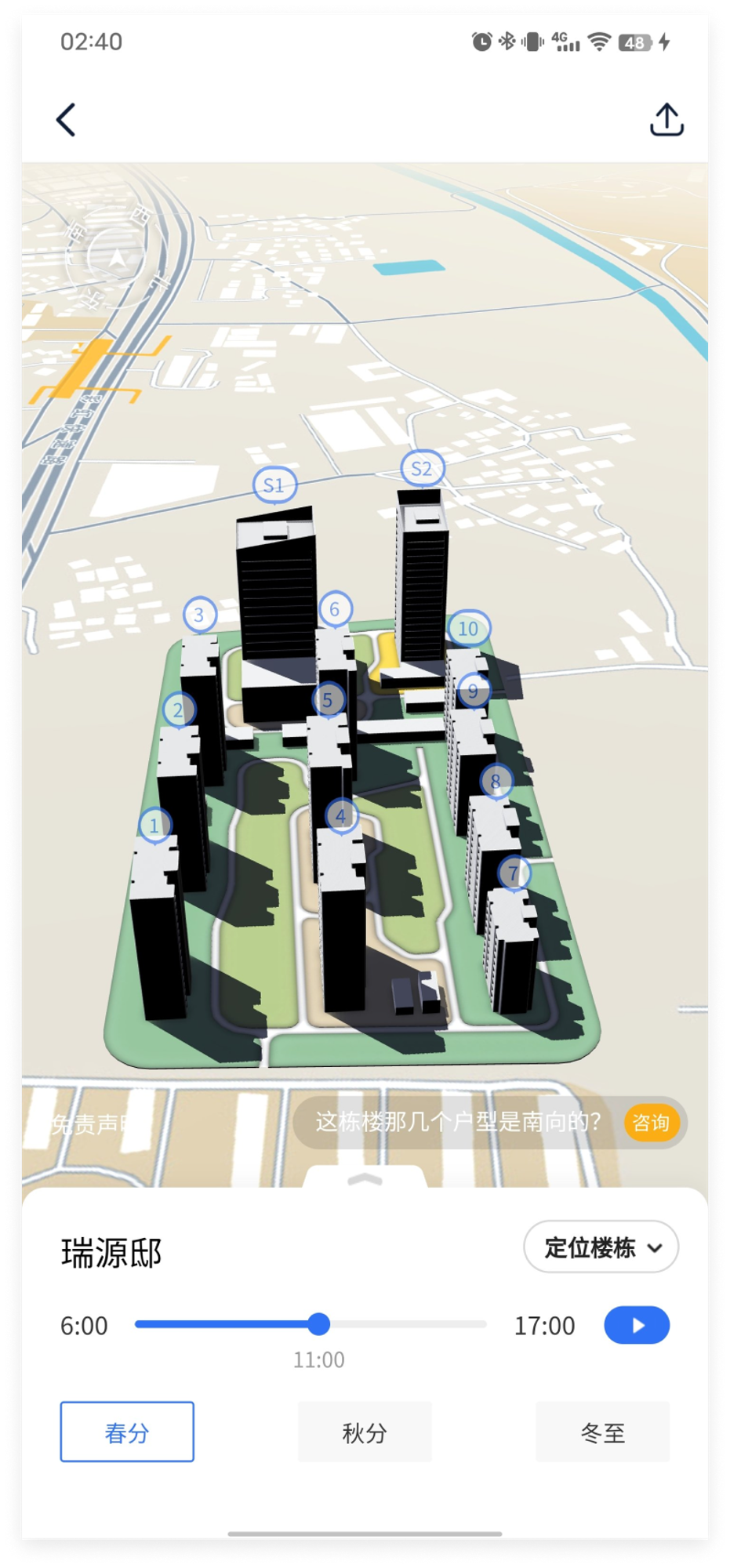Screen dimensions: 730x1568
Task: Select building marker 8
Action: [496, 781]
